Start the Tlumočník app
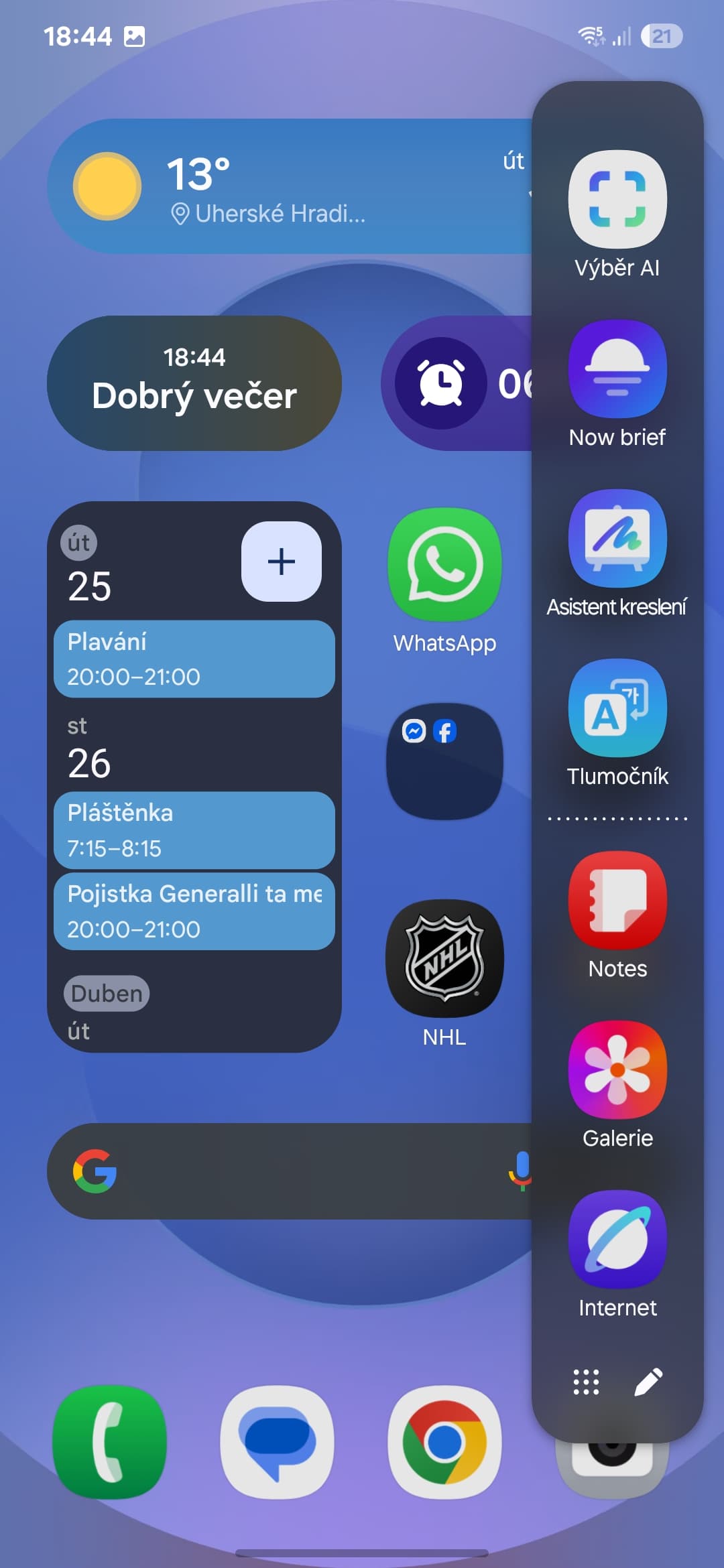Viewport: 724px width, 1568px height. [x=617, y=708]
